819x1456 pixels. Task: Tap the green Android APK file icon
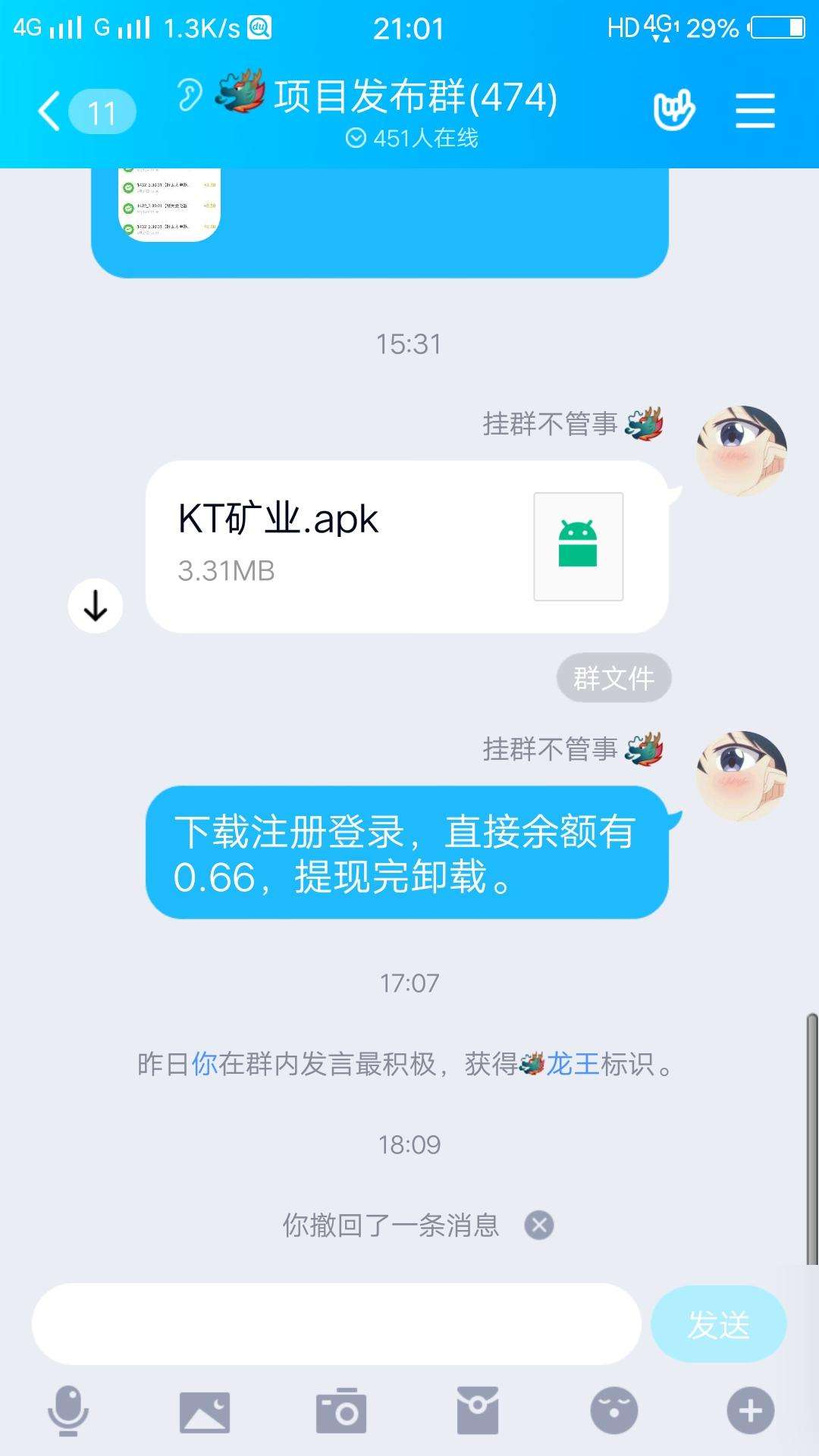tap(578, 544)
